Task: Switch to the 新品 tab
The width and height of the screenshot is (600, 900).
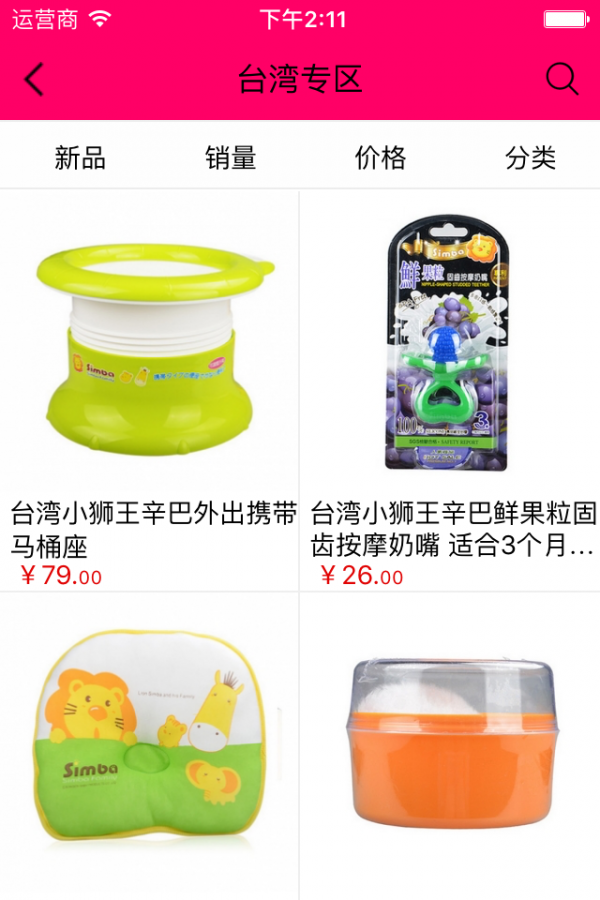Action: pos(80,157)
